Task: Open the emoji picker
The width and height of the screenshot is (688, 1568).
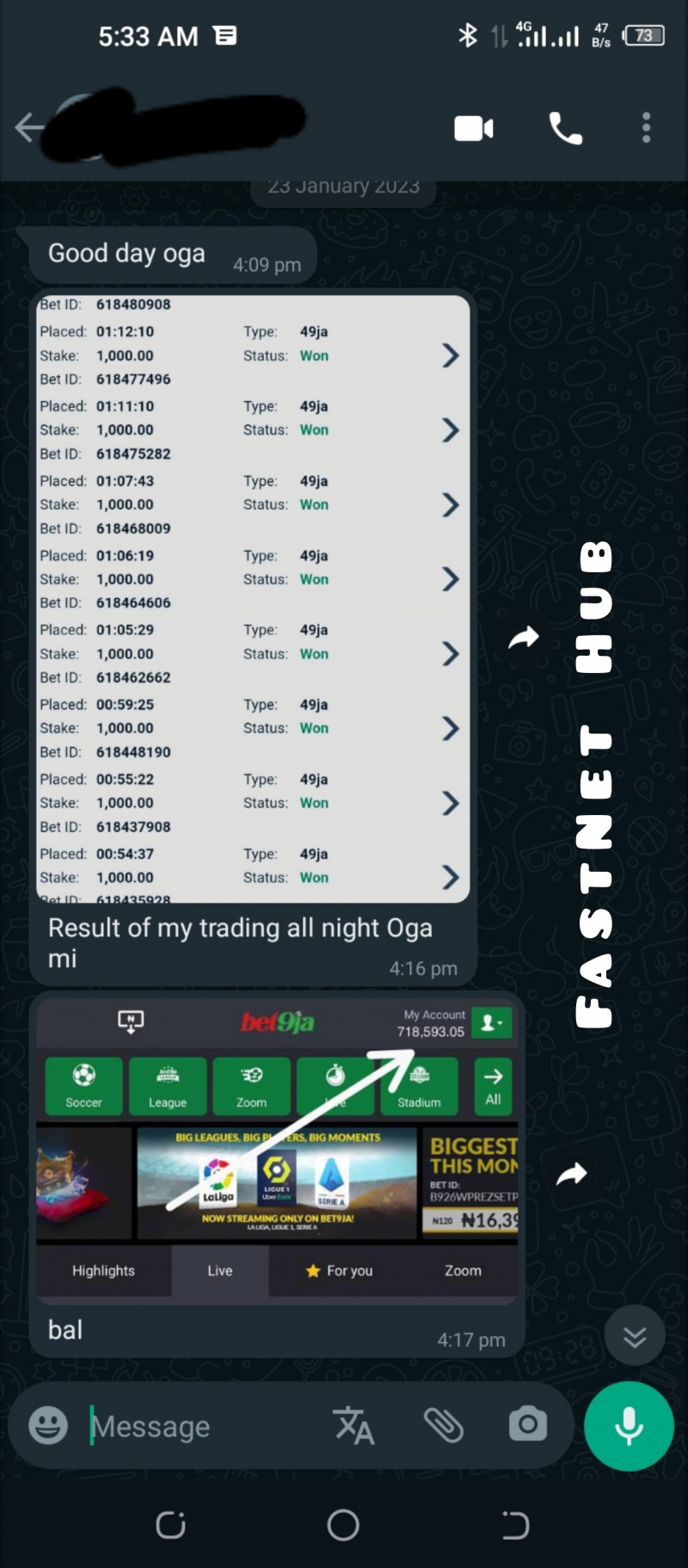Action: pyautogui.click(x=48, y=1426)
